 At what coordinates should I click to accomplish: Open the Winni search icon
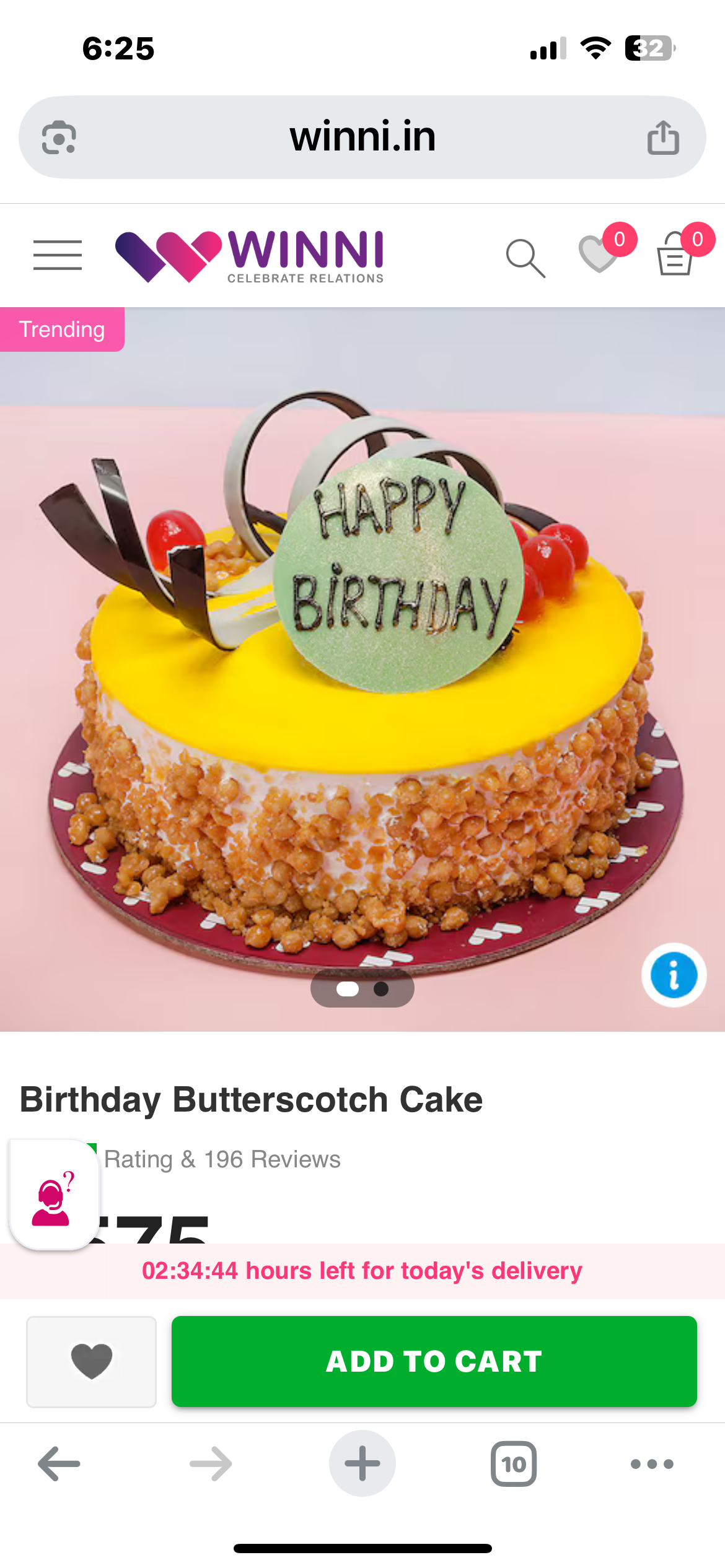[x=525, y=258]
